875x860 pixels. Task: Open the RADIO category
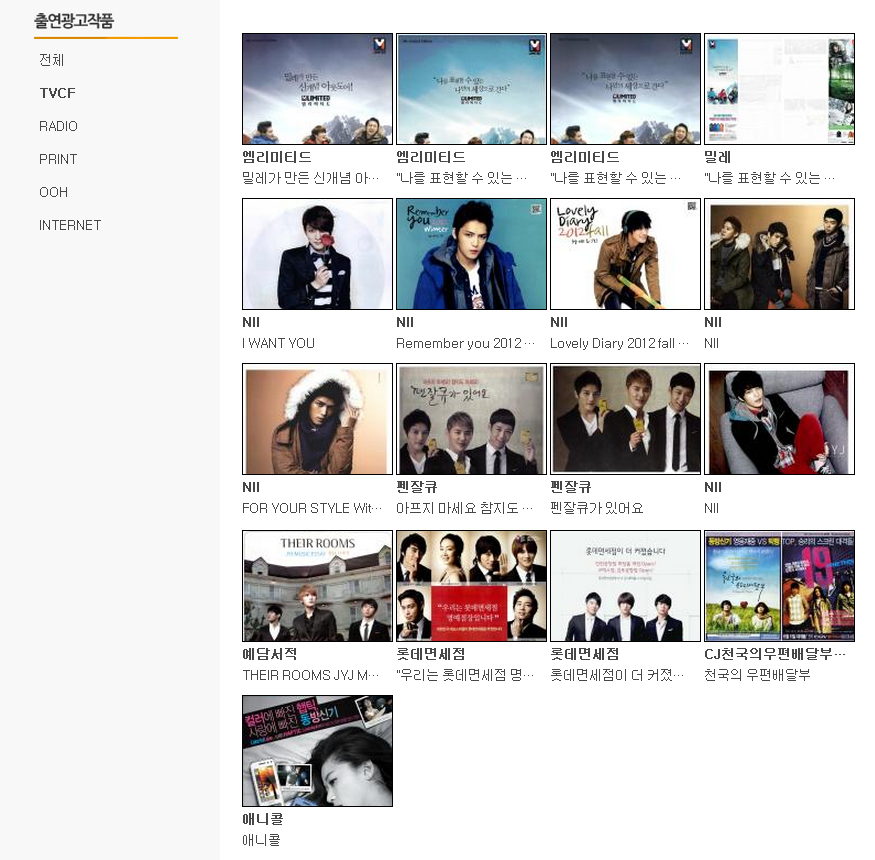(58, 126)
